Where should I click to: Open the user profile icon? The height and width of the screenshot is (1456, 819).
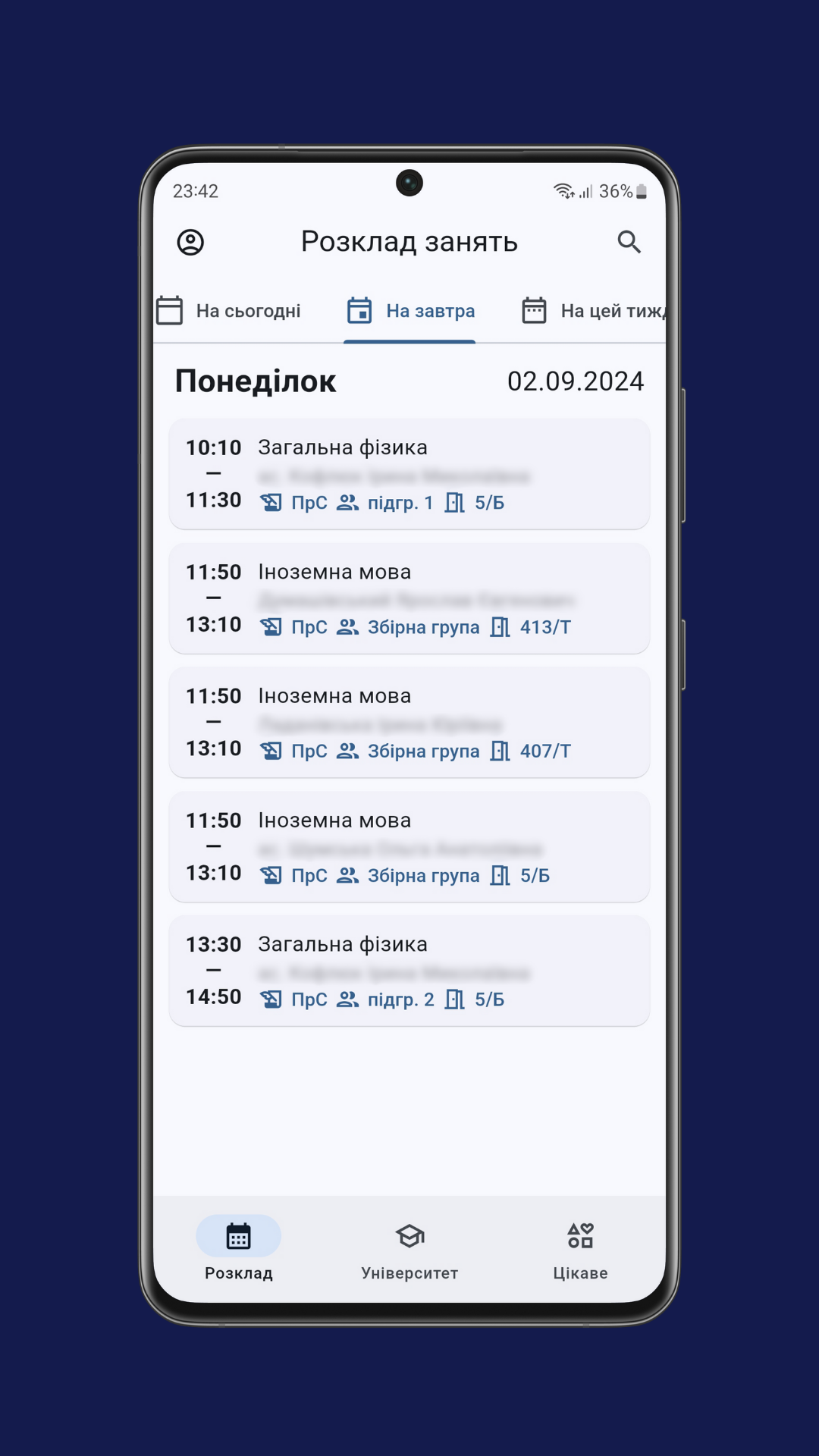(x=190, y=242)
